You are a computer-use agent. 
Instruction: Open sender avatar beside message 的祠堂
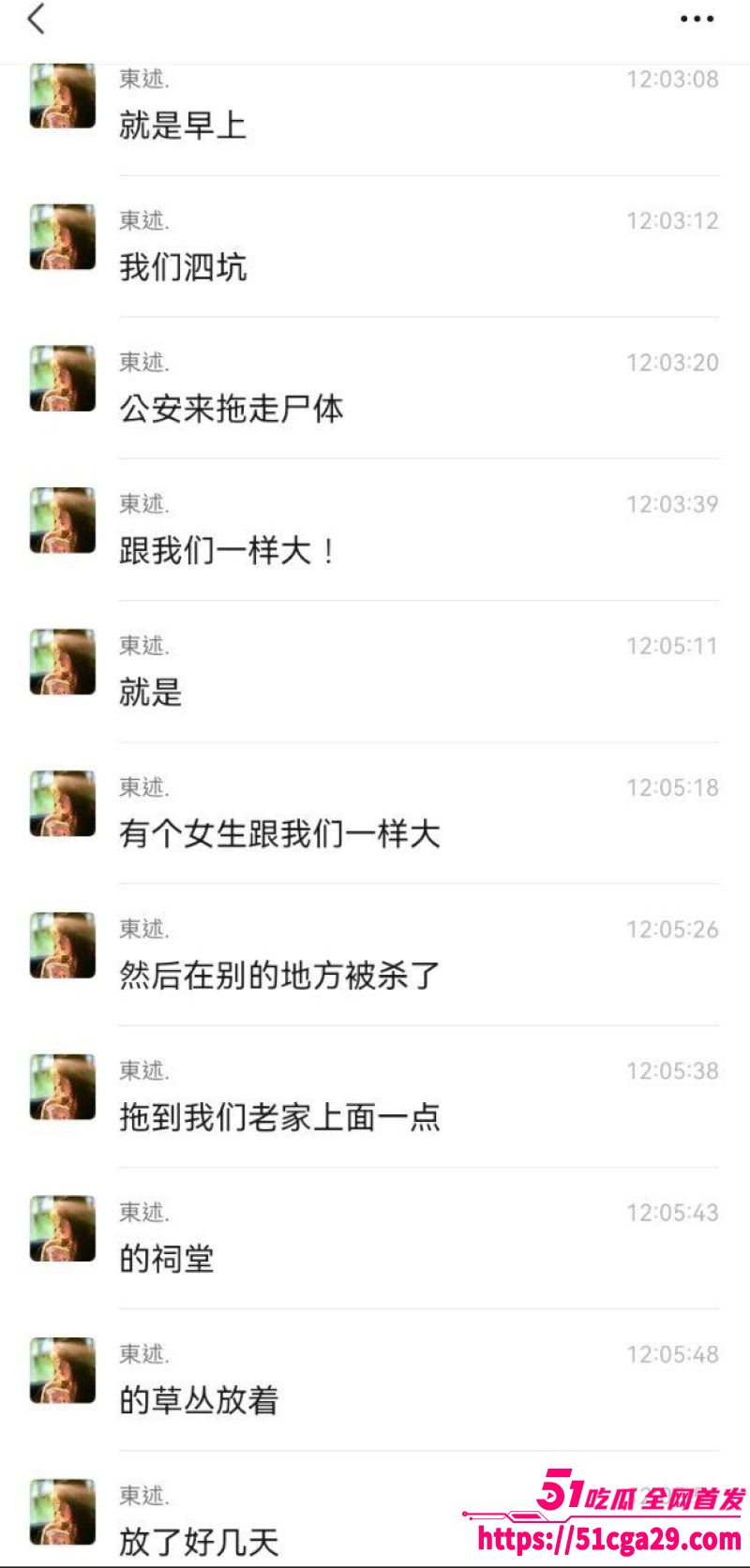(x=63, y=1229)
